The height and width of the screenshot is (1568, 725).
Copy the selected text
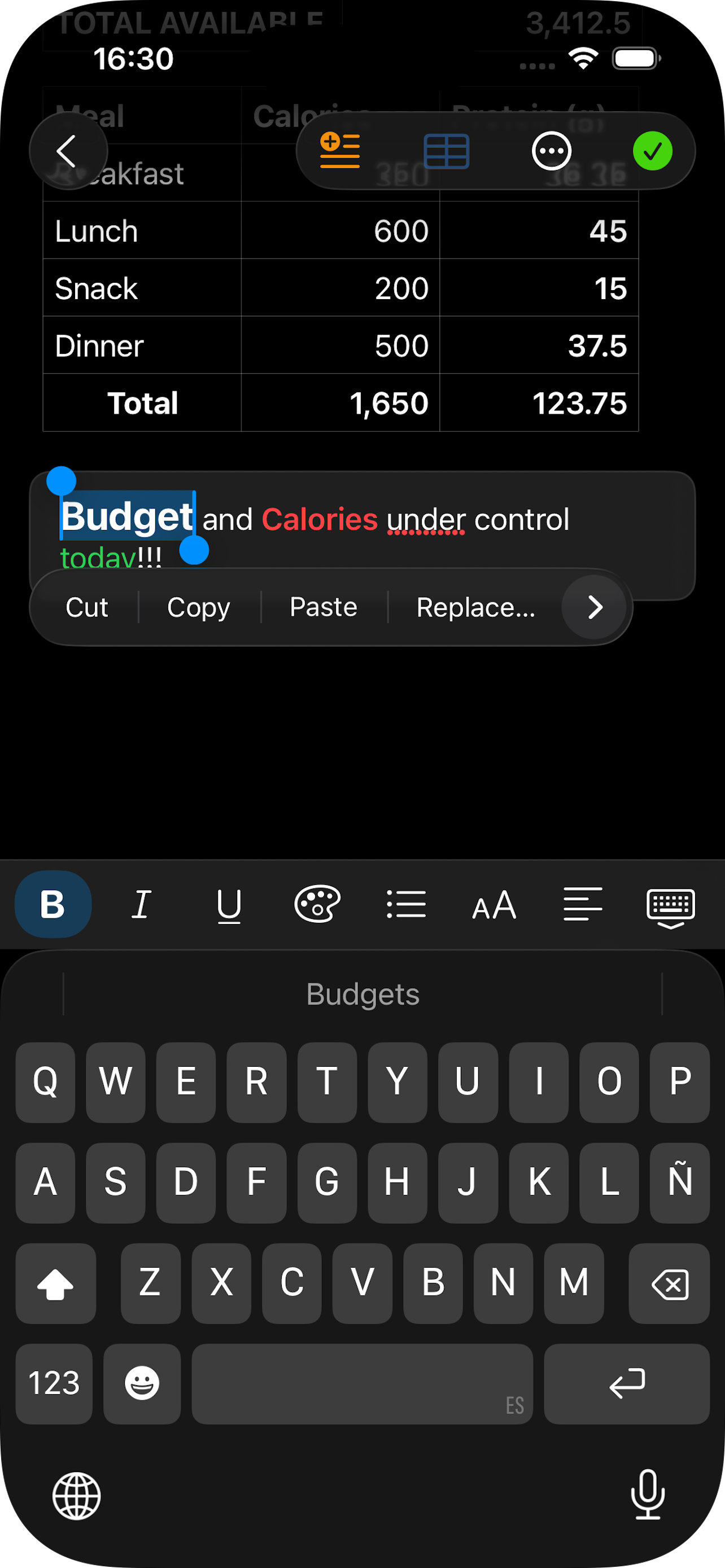click(198, 607)
